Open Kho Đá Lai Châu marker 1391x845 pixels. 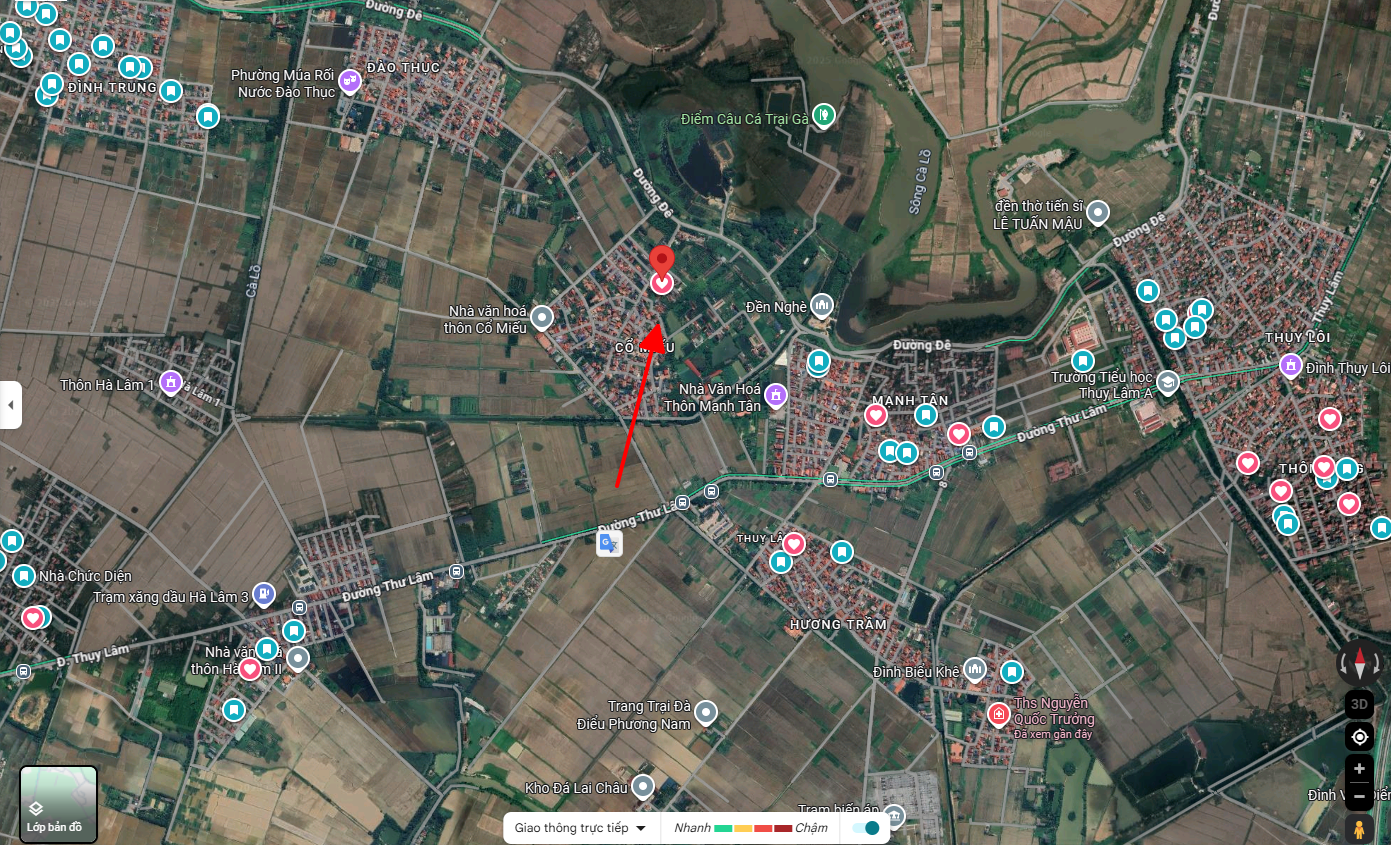point(643,786)
